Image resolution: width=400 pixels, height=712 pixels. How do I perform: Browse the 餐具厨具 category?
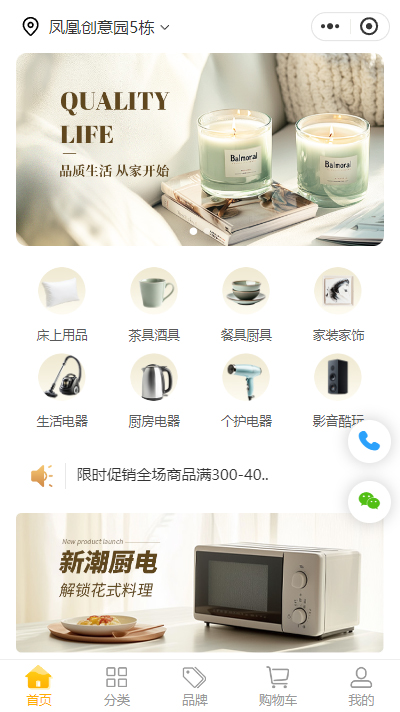coord(246,305)
